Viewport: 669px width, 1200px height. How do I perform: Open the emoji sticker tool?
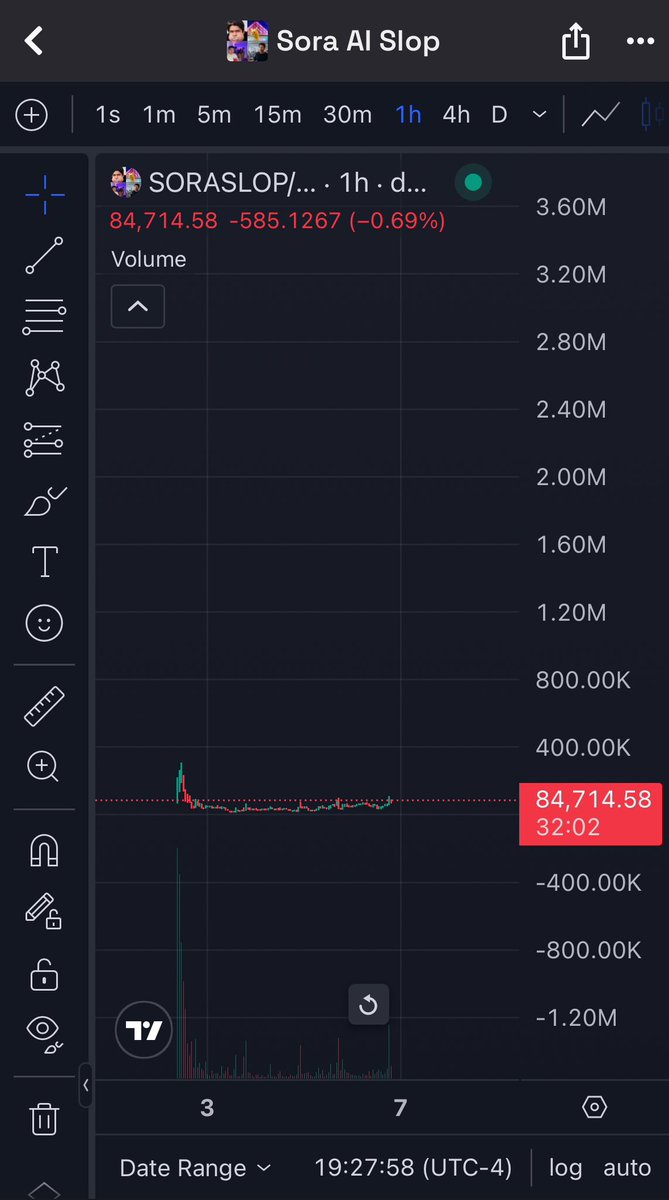(x=44, y=624)
